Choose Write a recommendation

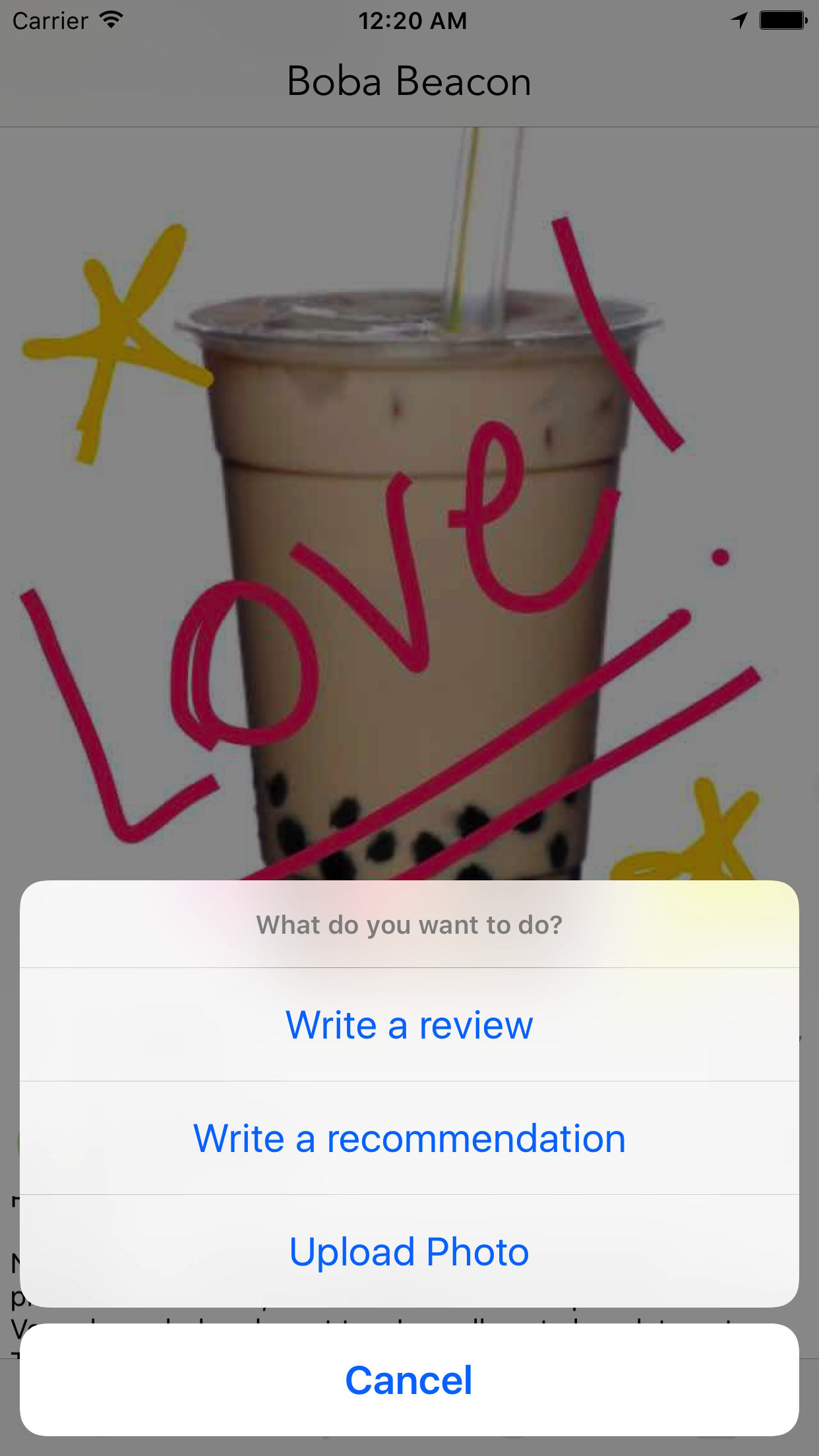[x=409, y=1138]
